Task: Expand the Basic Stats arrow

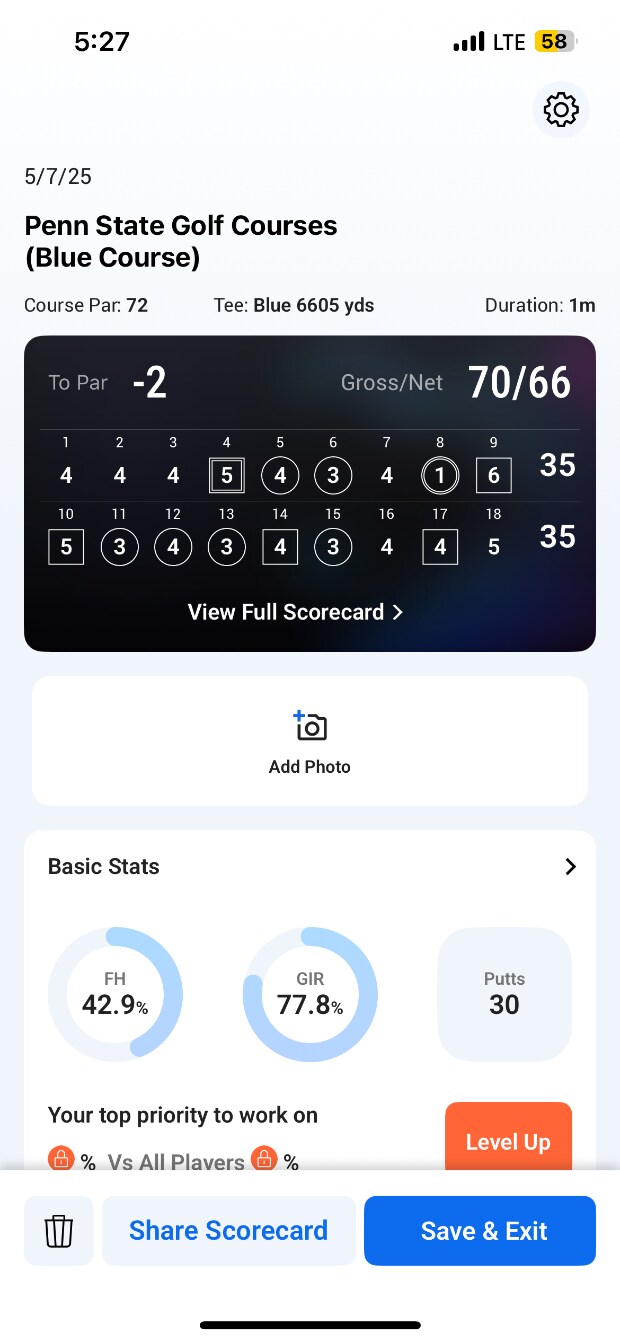Action: point(570,867)
